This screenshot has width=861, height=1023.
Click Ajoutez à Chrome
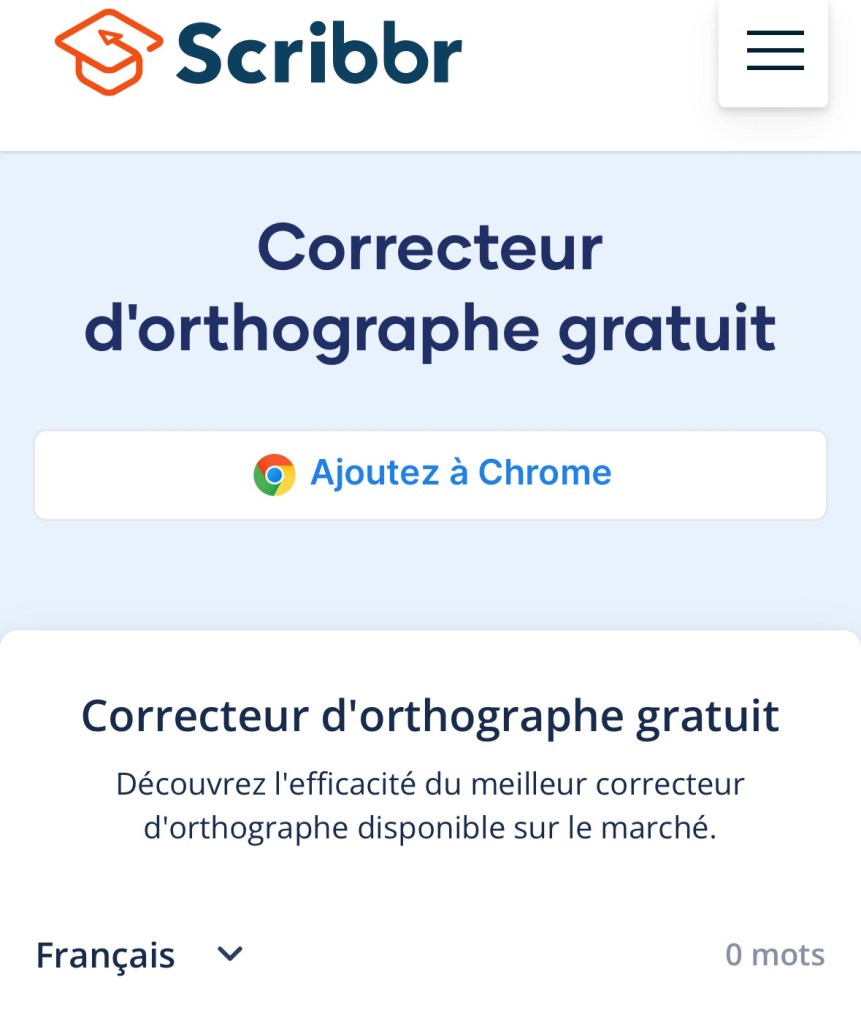point(462,473)
